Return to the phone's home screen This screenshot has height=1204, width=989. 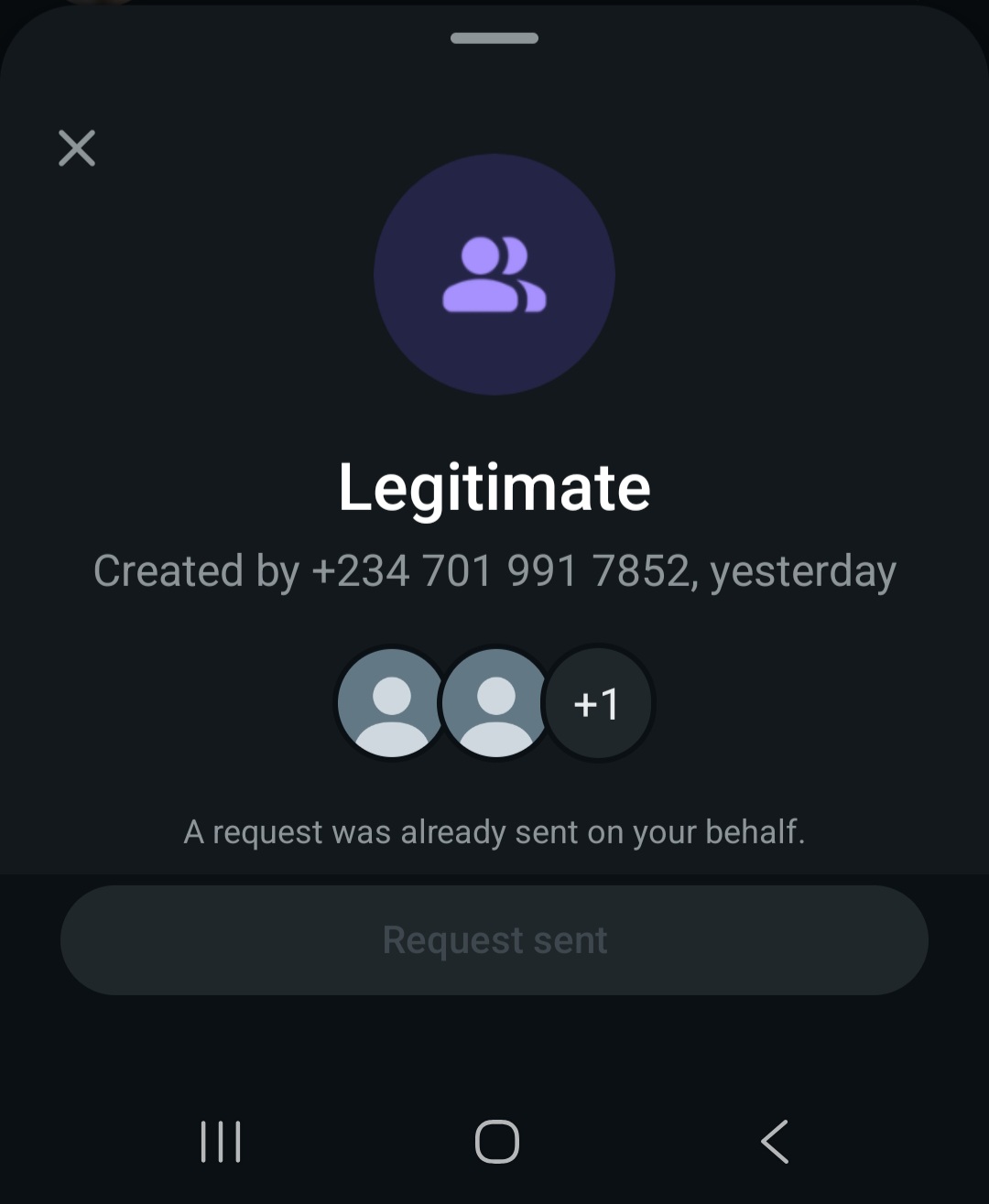496,1142
